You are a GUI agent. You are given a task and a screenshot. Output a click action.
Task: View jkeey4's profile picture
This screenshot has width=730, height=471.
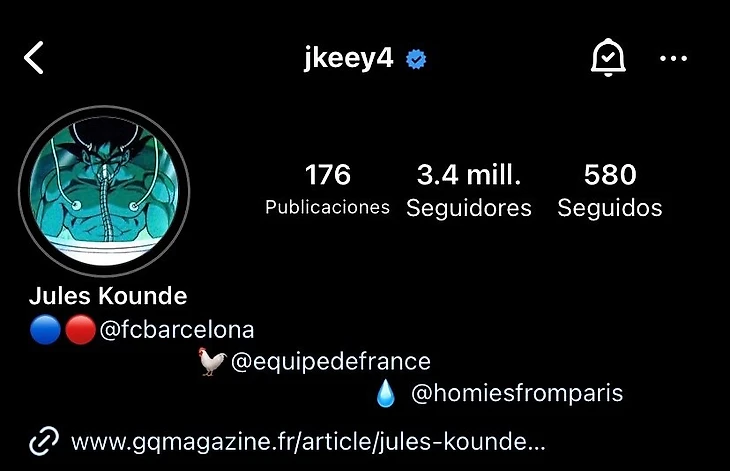click(x=104, y=191)
